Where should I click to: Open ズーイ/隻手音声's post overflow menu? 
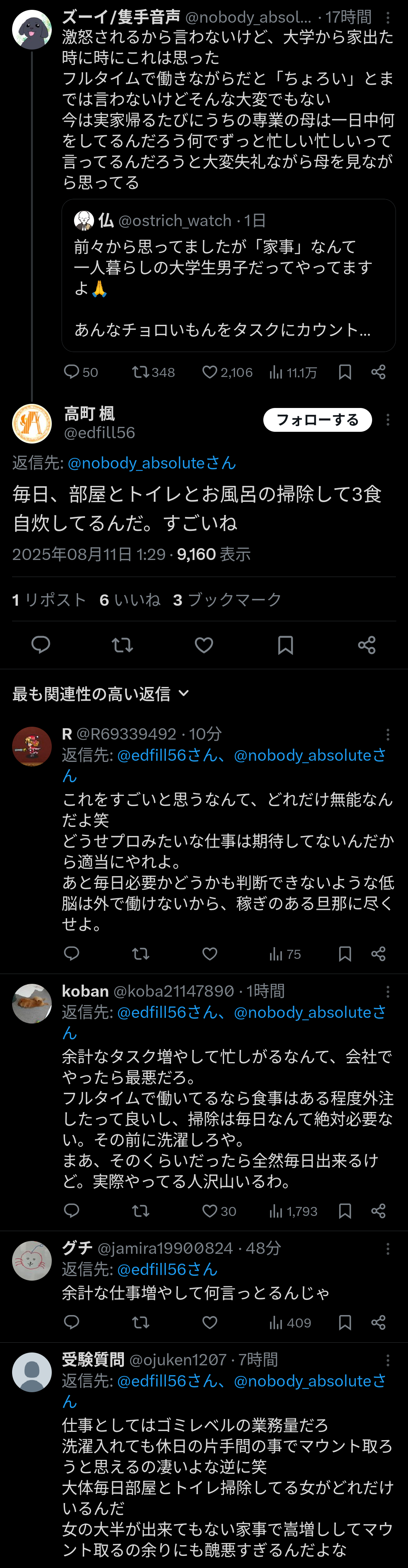coord(388,18)
